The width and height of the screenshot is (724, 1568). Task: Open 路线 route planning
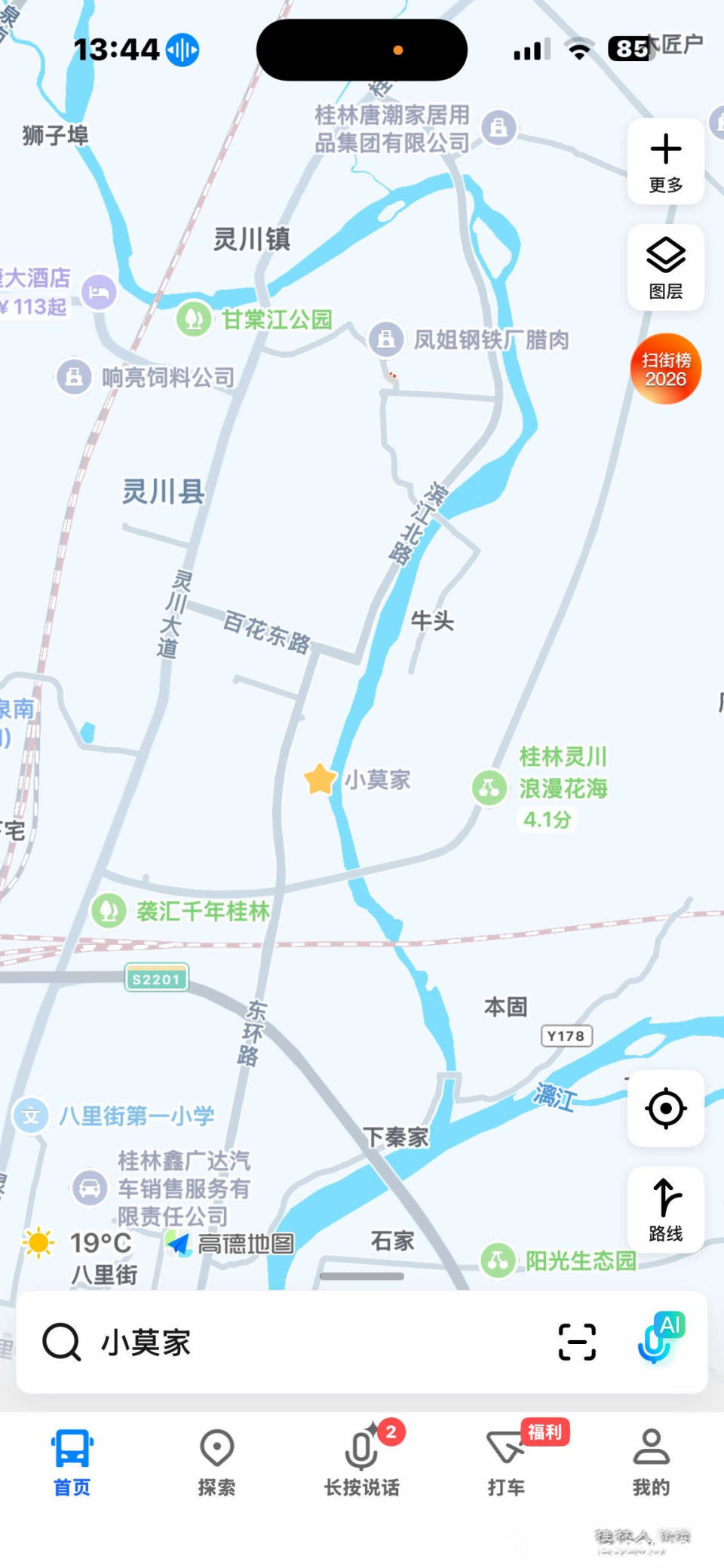click(665, 1209)
